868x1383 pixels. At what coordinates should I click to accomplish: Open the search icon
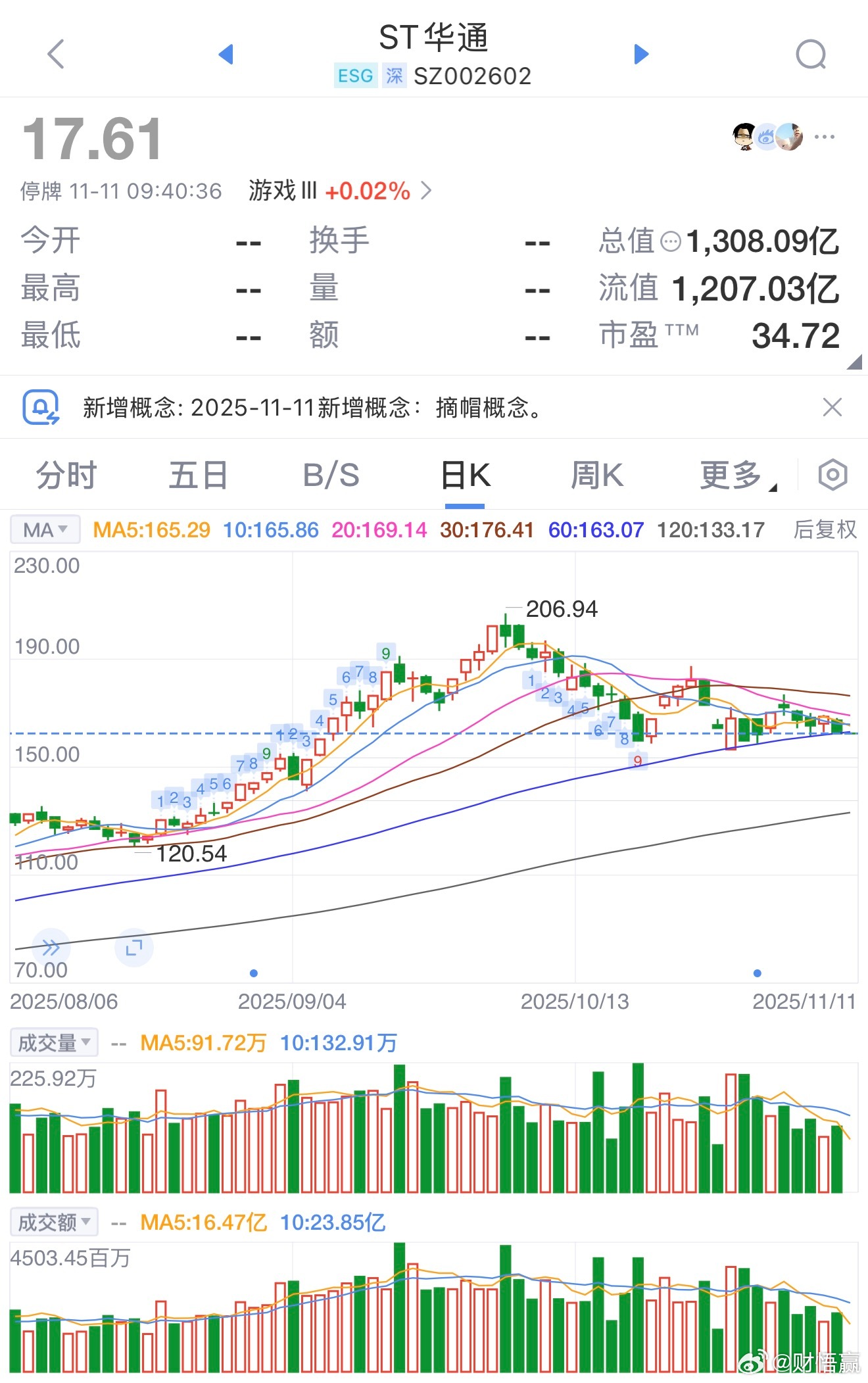click(x=810, y=54)
